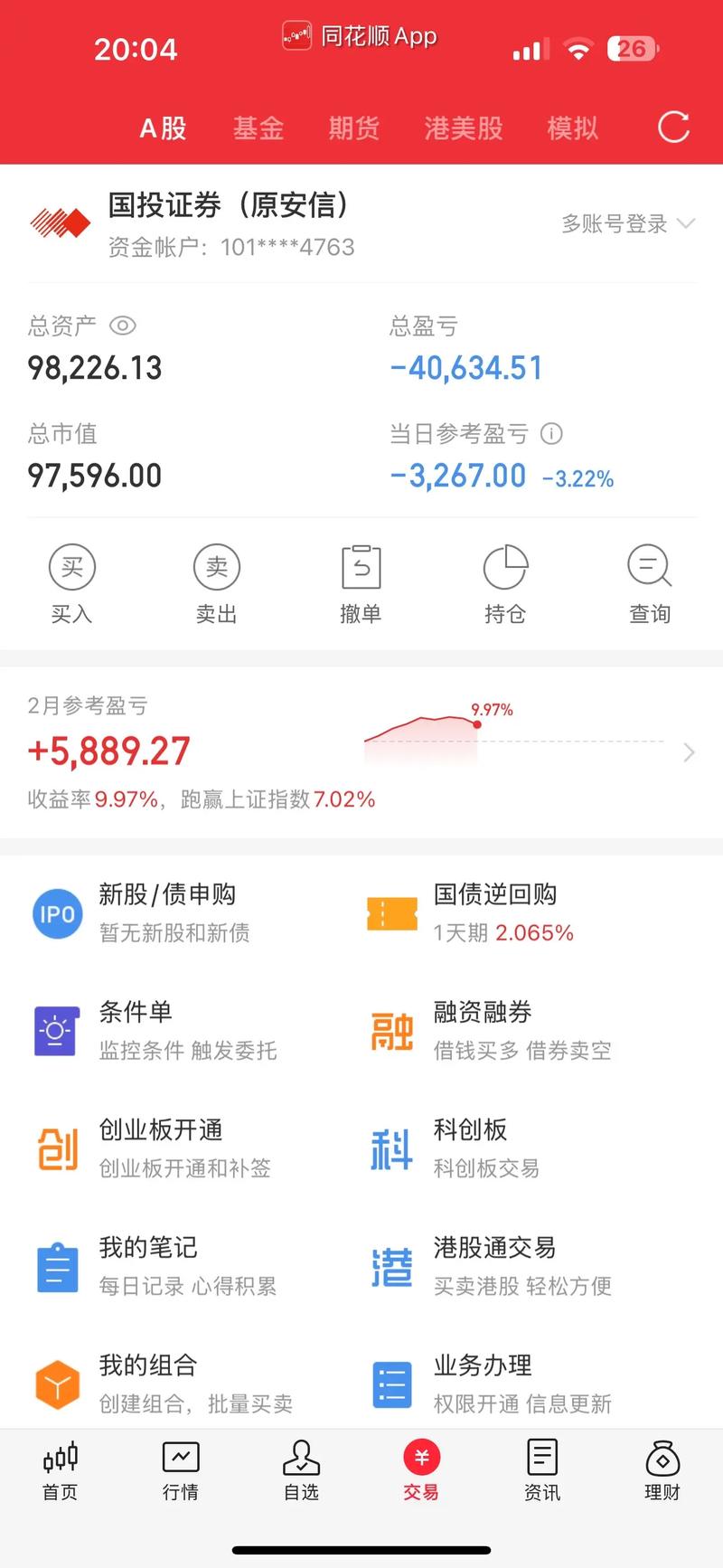Open the IPO 新股/债申购 icon
723x1568 pixels.
pos(57,913)
